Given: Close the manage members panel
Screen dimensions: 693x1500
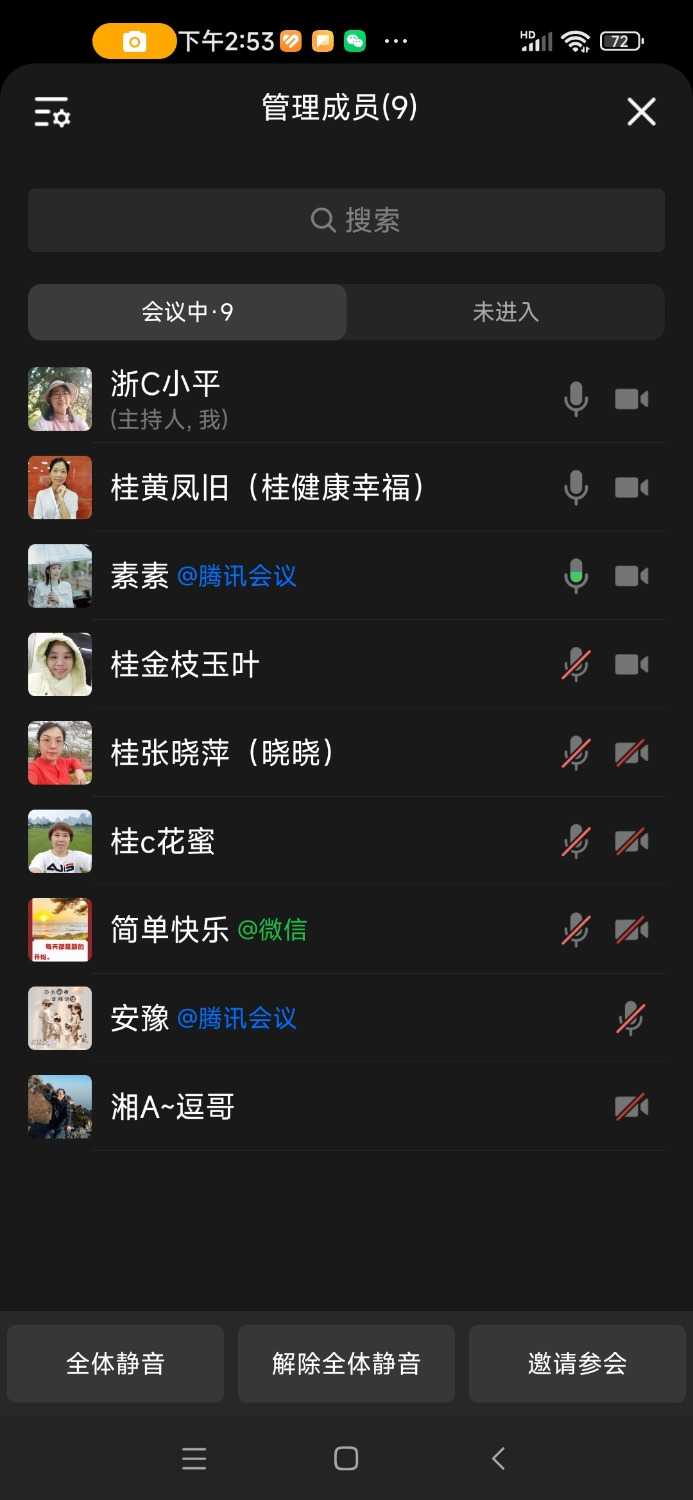Looking at the screenshot, I should 641,112.
